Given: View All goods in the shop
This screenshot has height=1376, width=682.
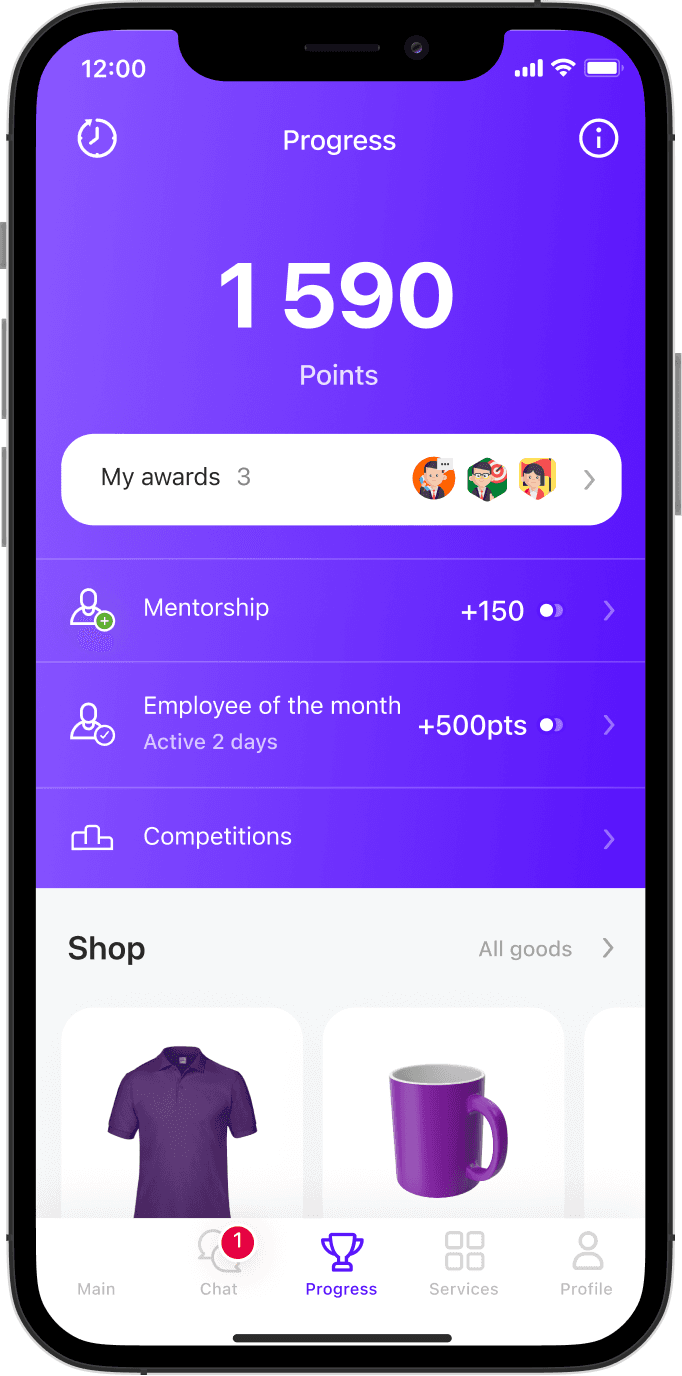Looking at the screenshot, I should pos(545,949).
